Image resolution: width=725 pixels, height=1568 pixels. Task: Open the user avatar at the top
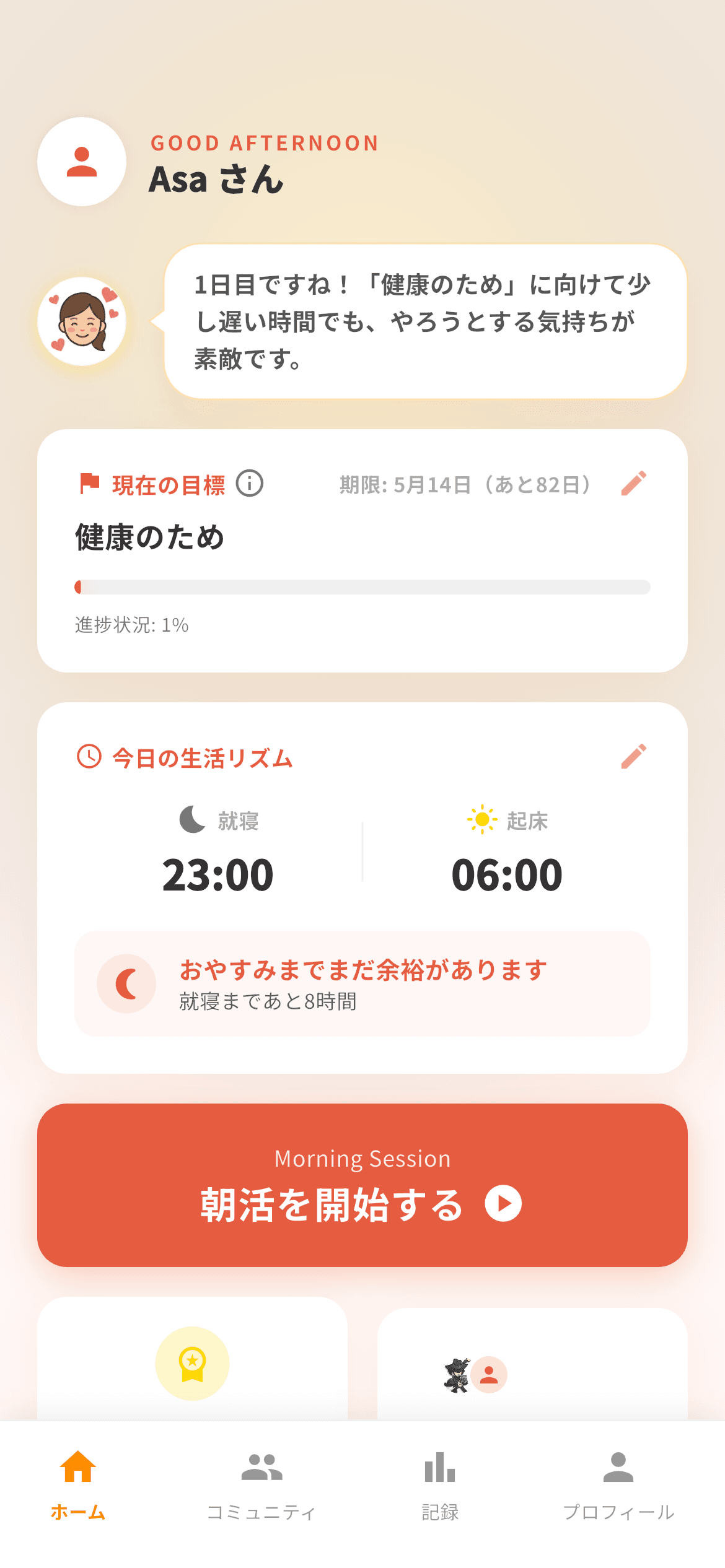[81, 160]
